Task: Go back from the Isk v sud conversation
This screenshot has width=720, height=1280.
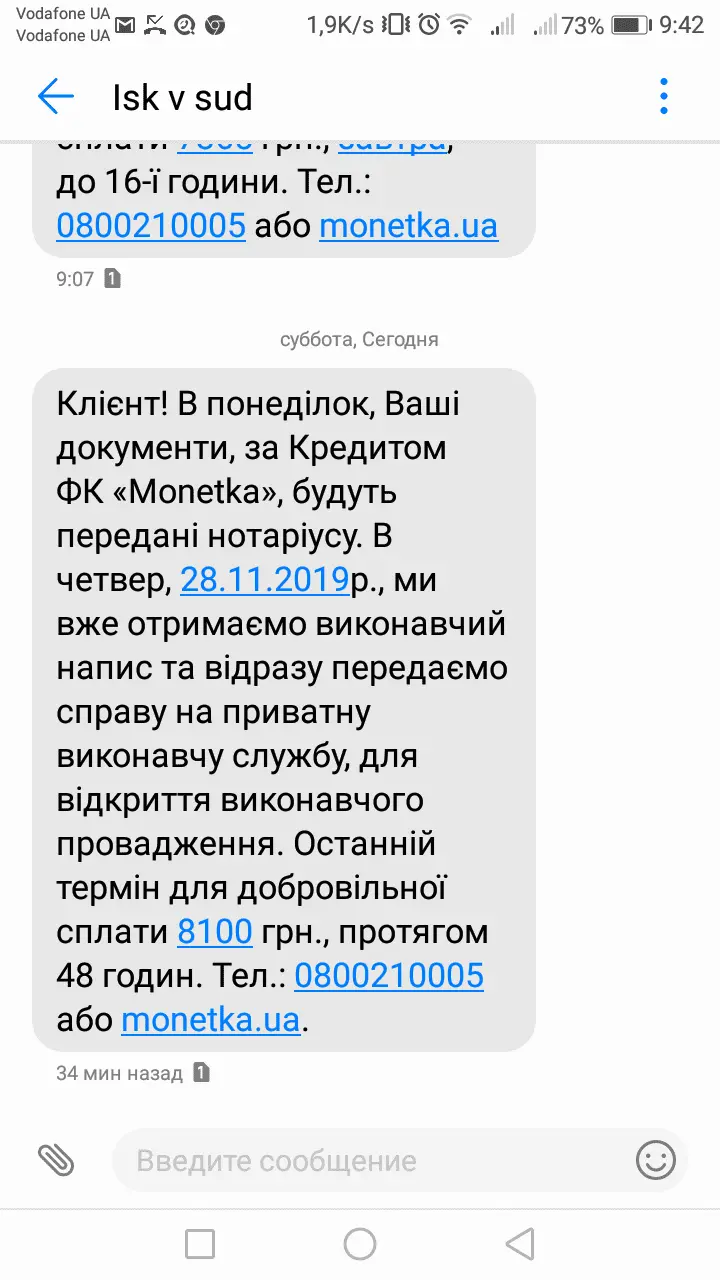Action: pos(56,97)
